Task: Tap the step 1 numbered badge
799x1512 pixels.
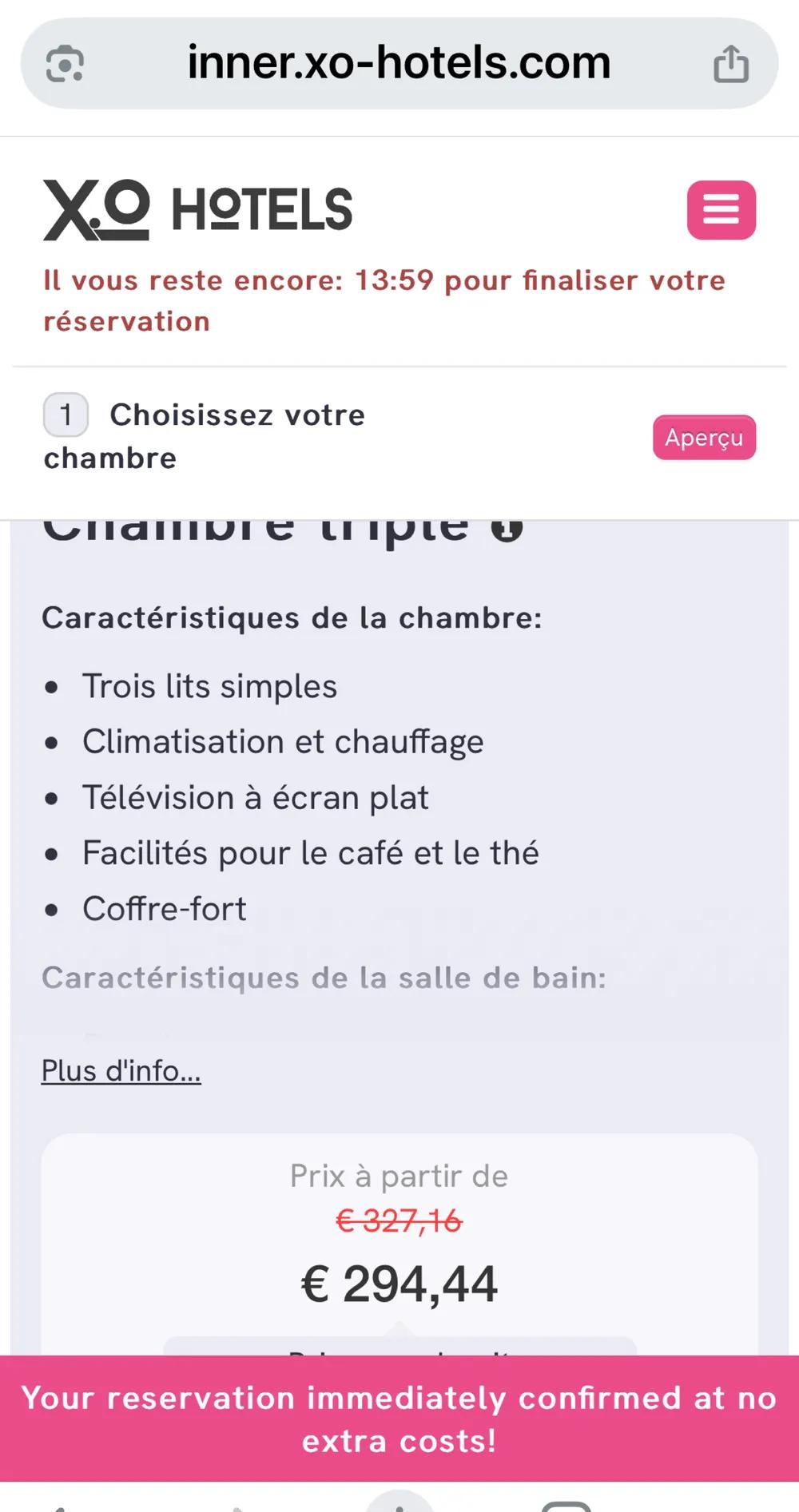Action: (x=65, y=415)
